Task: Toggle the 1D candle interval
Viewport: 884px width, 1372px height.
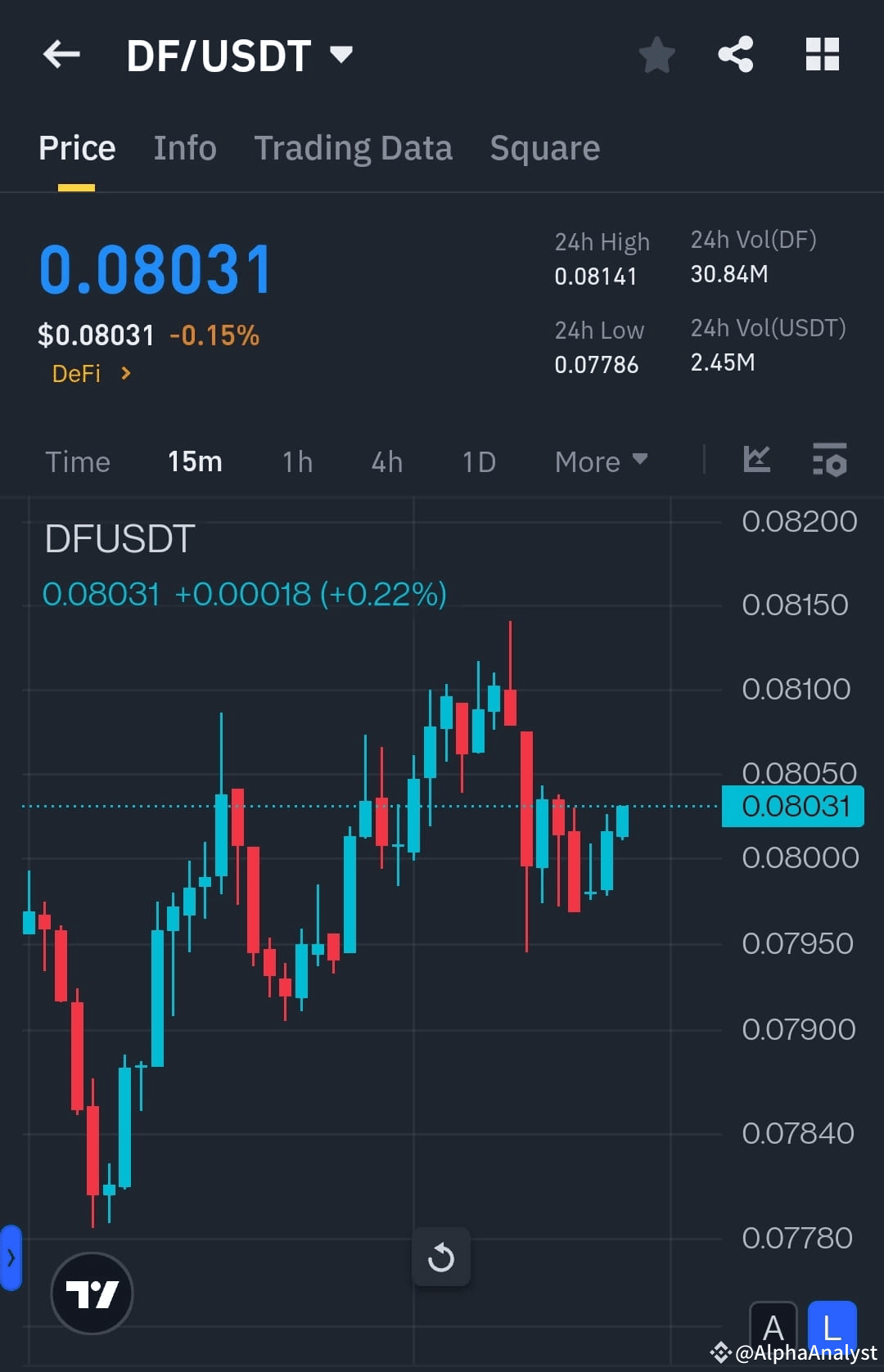Action: (478, 461)
